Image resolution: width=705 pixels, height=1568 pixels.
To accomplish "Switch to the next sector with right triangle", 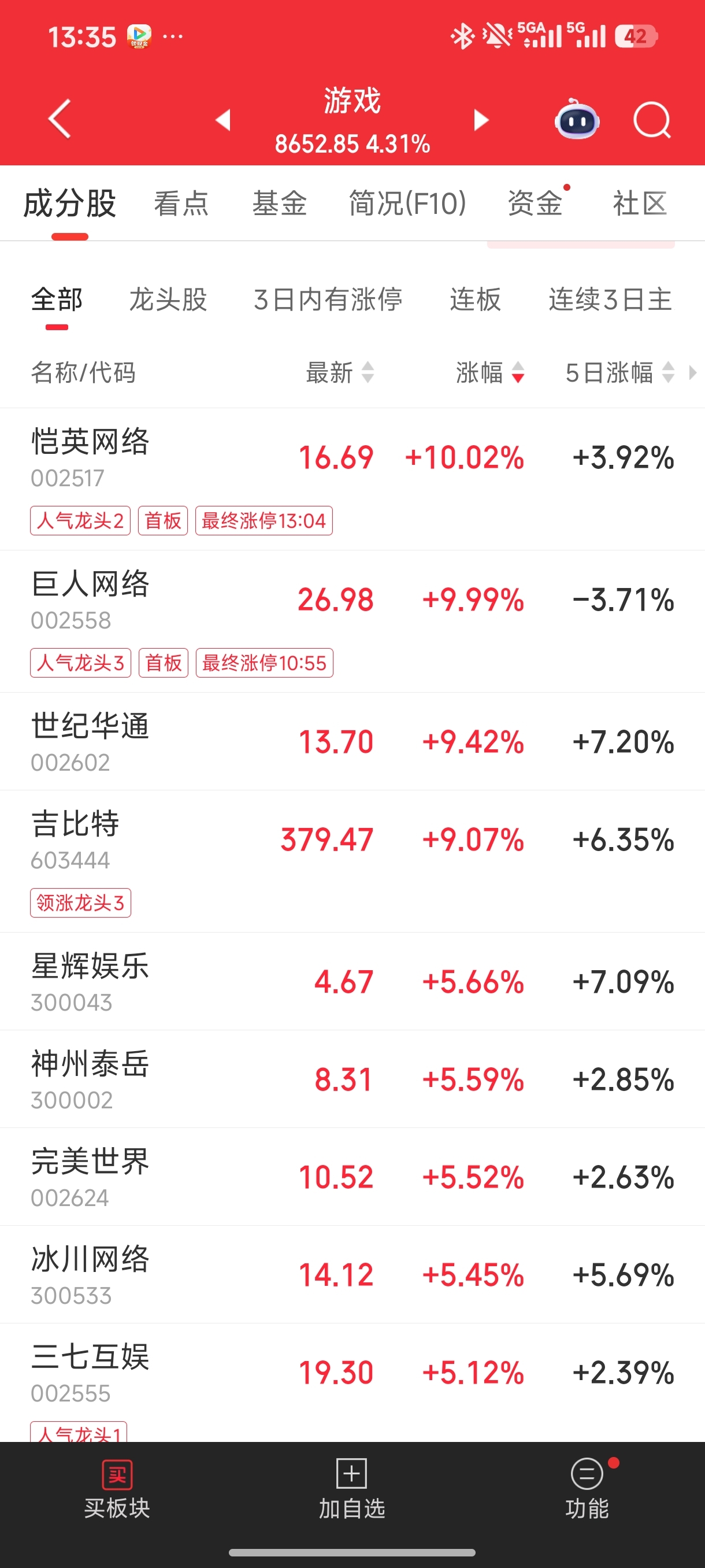I will click(481, 120).
